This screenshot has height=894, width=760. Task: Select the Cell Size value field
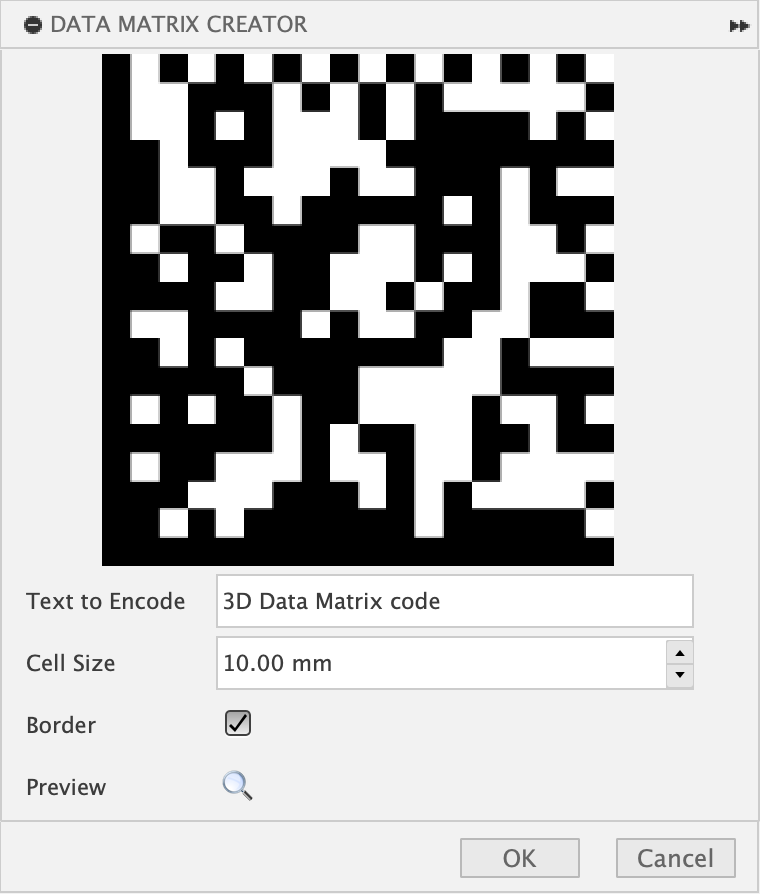click(x=440, y=663)
